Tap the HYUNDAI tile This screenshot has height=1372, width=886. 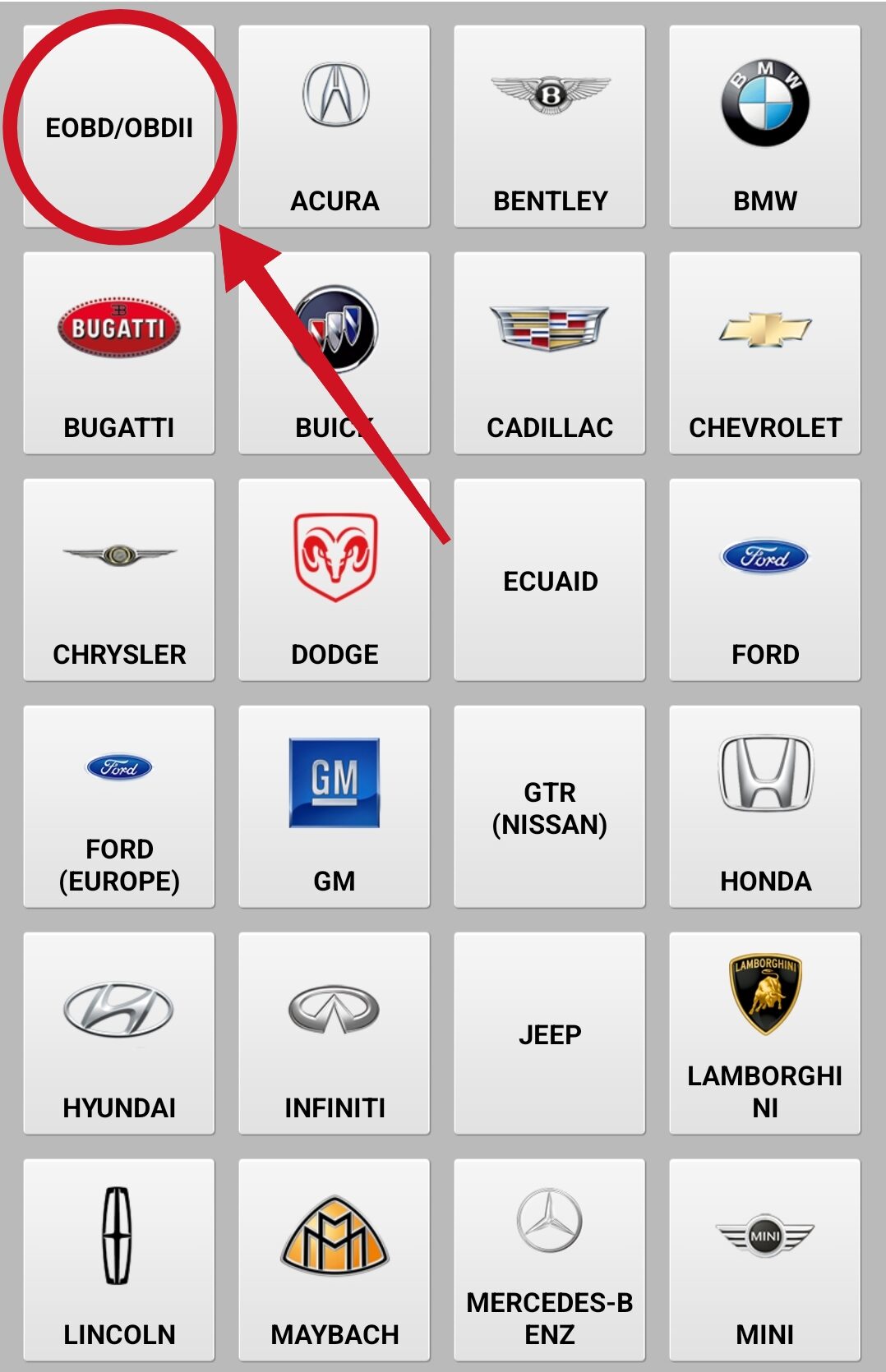(119, 1034)
